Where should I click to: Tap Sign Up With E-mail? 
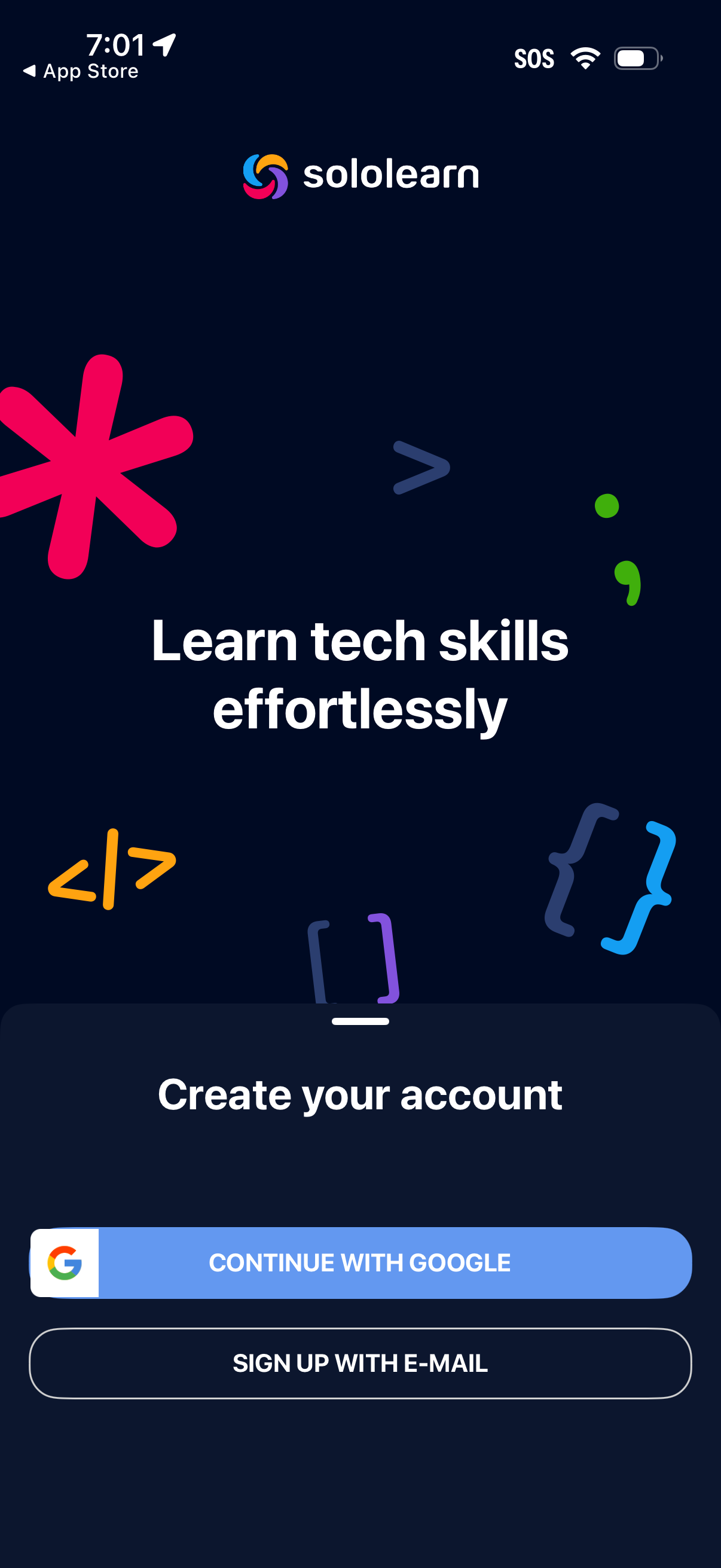(360, 1363)
